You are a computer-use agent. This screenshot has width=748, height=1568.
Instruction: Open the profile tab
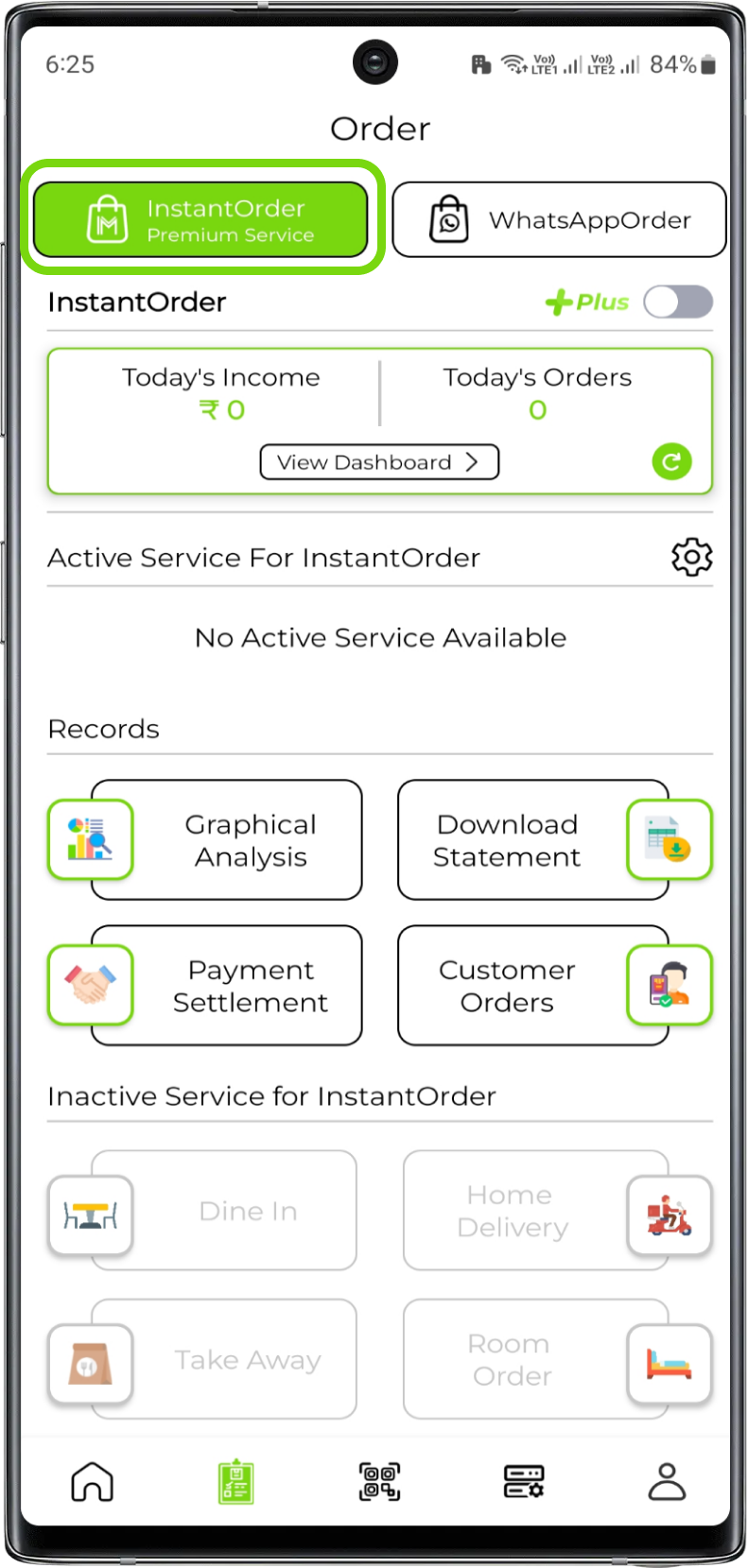[x=667, y=1481]
